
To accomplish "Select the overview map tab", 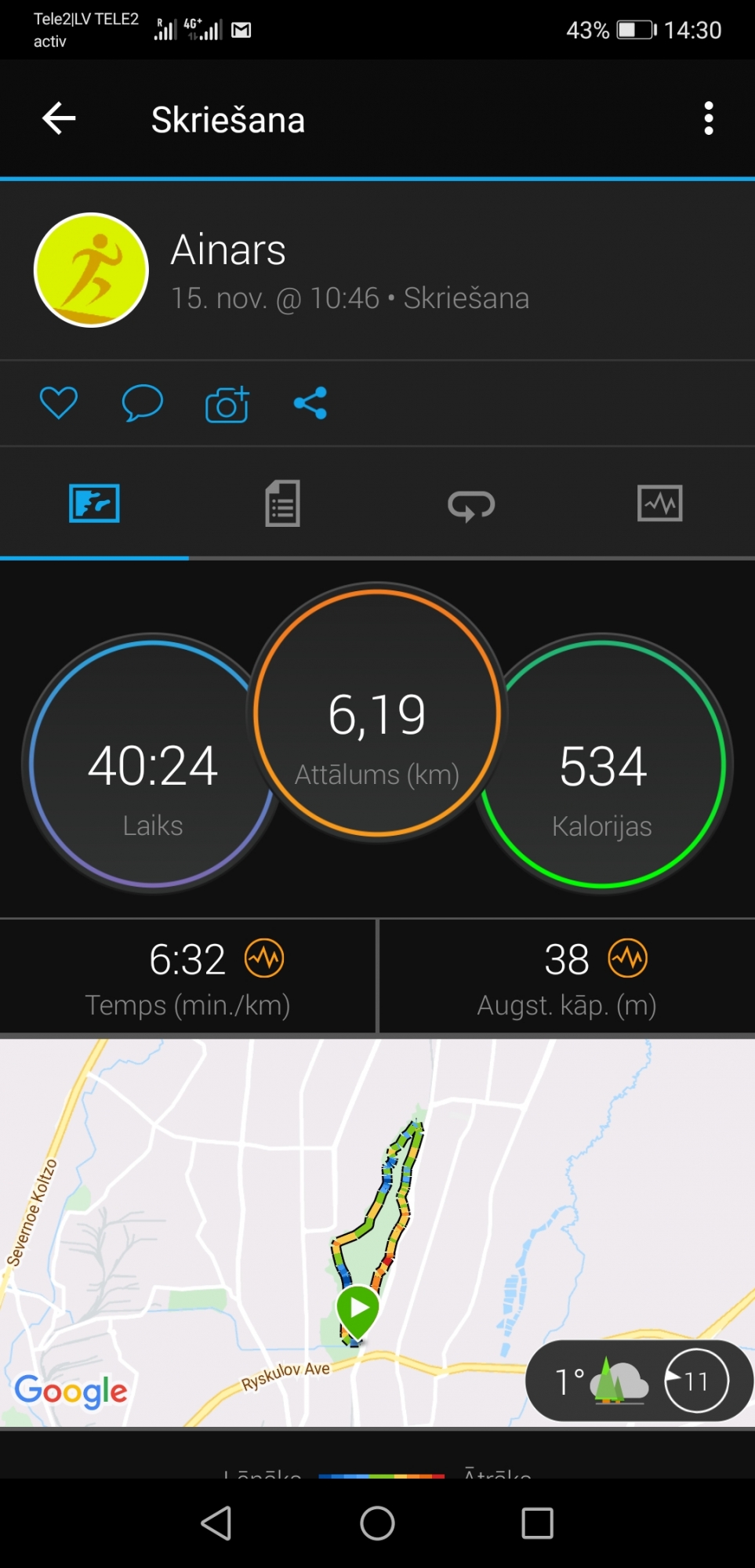I will pyautogui.click(x=94, y=503).
